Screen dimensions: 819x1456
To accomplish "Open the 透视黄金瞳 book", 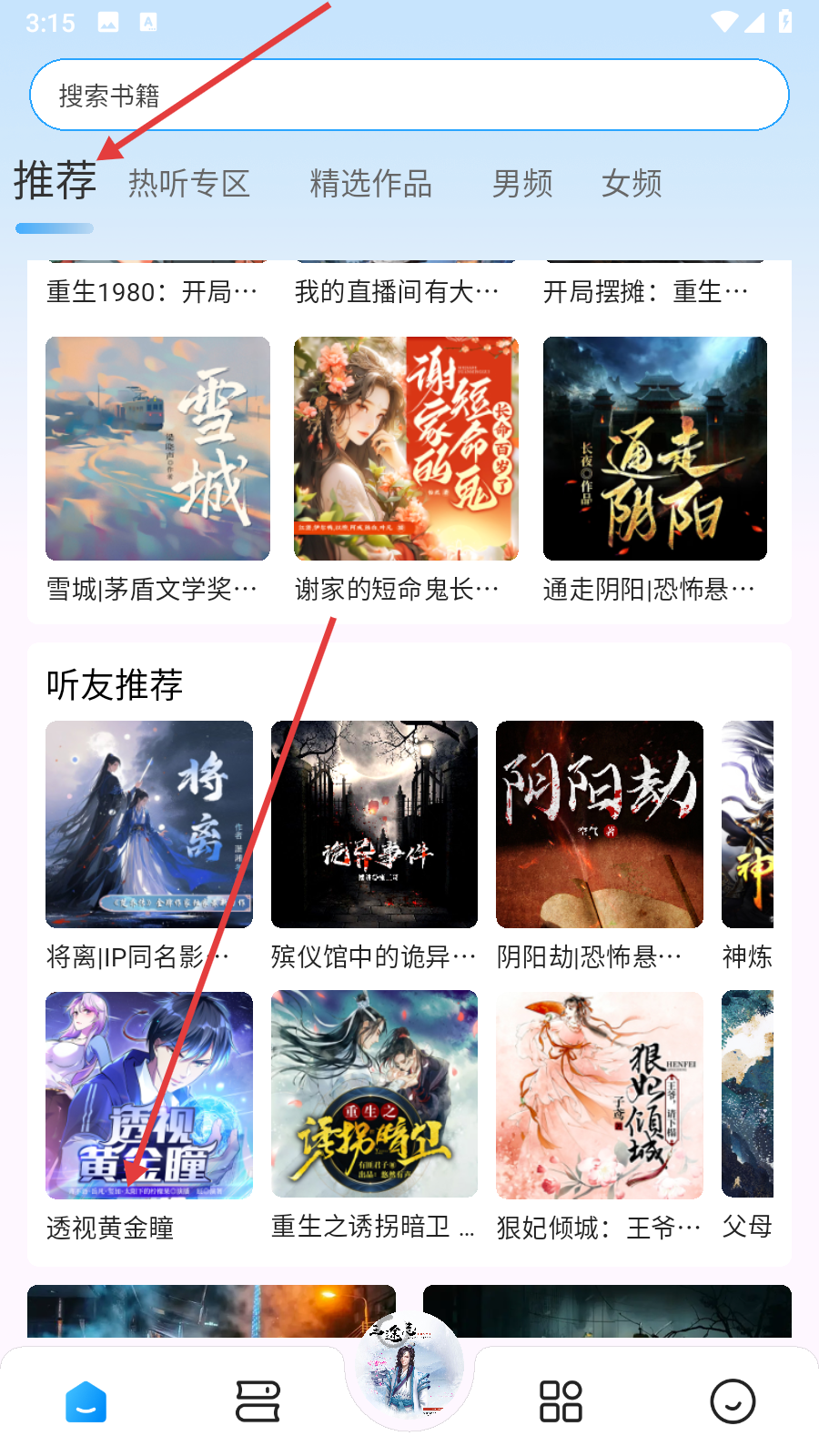I will tap(149, 1095).
